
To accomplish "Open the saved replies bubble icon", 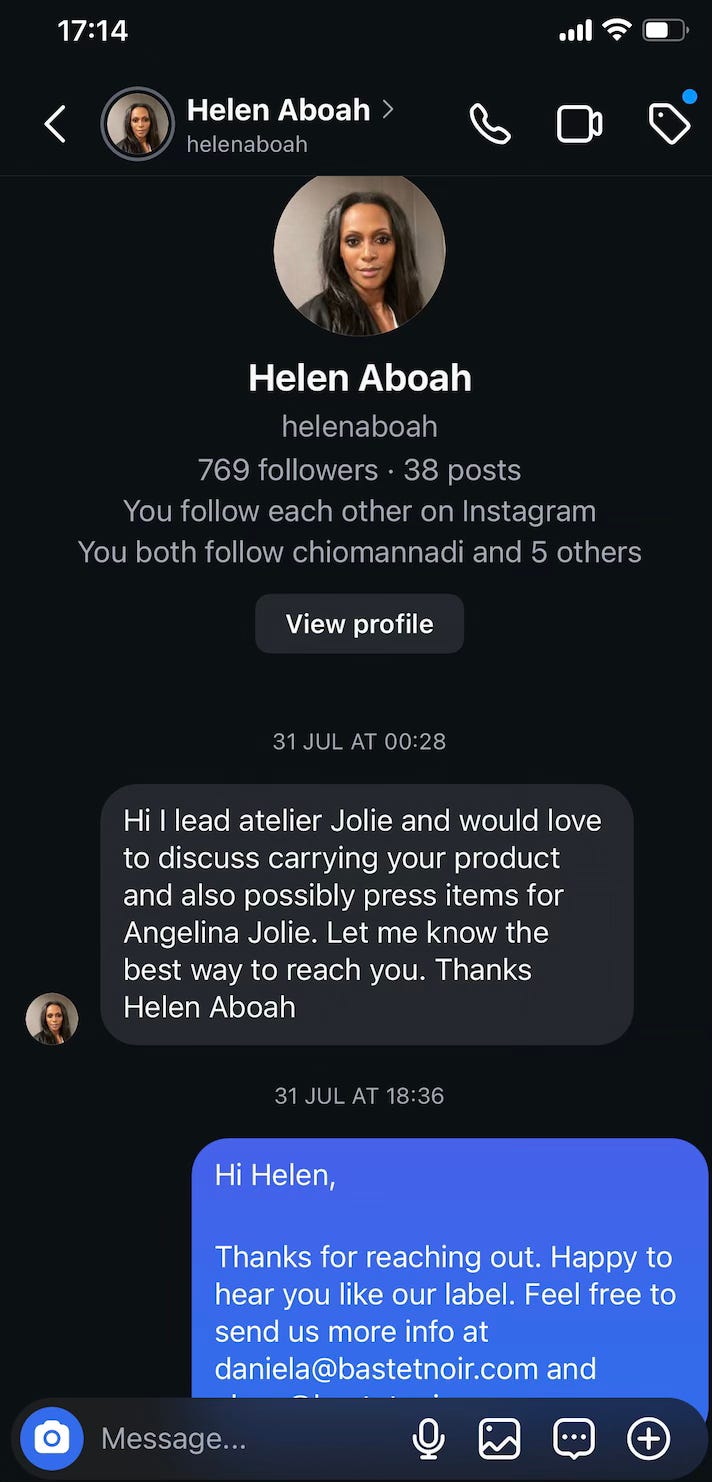I will pyautogui.click(x=574, y=1438).
